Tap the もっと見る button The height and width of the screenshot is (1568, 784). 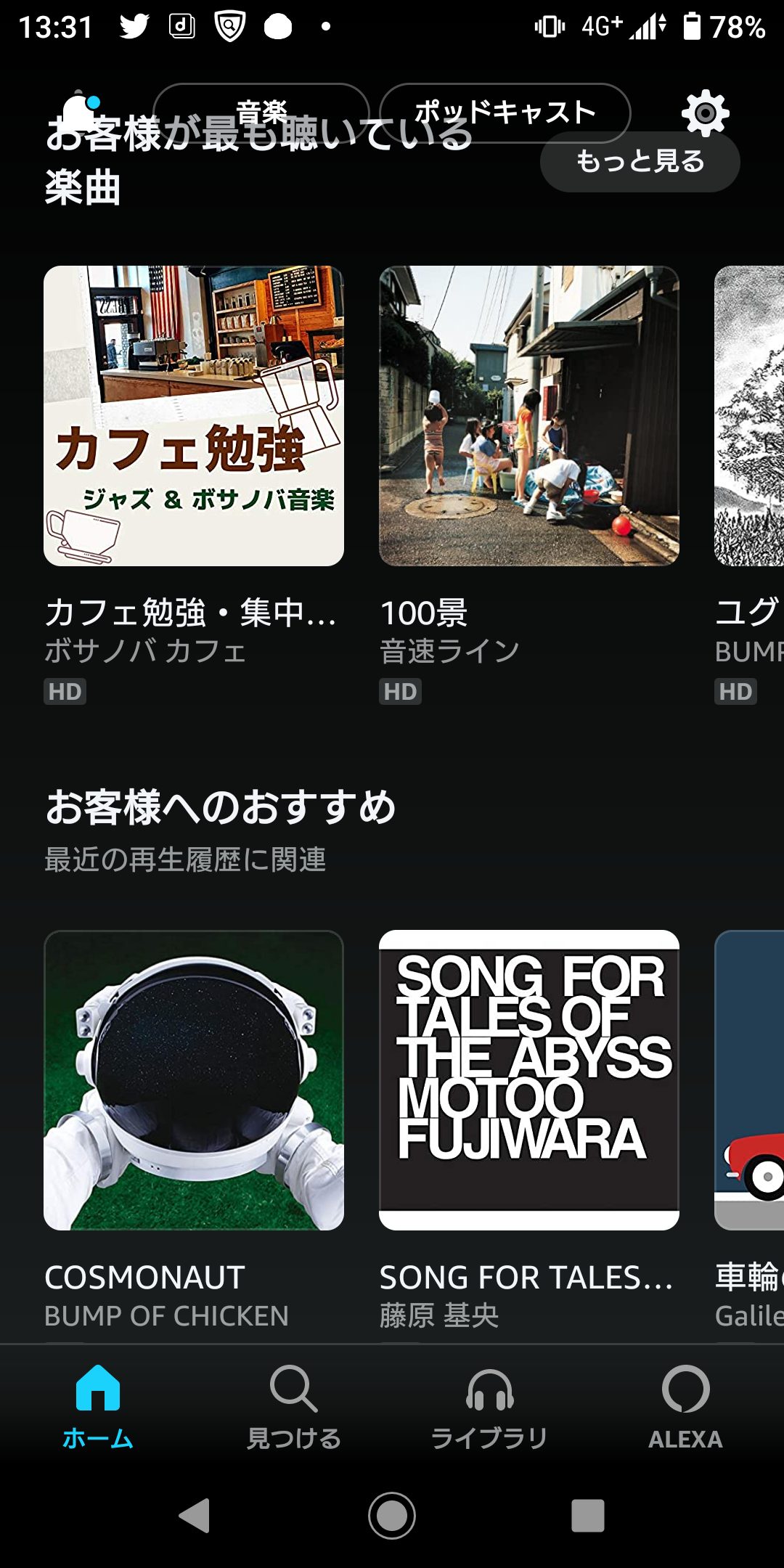(x=640, y=161)
